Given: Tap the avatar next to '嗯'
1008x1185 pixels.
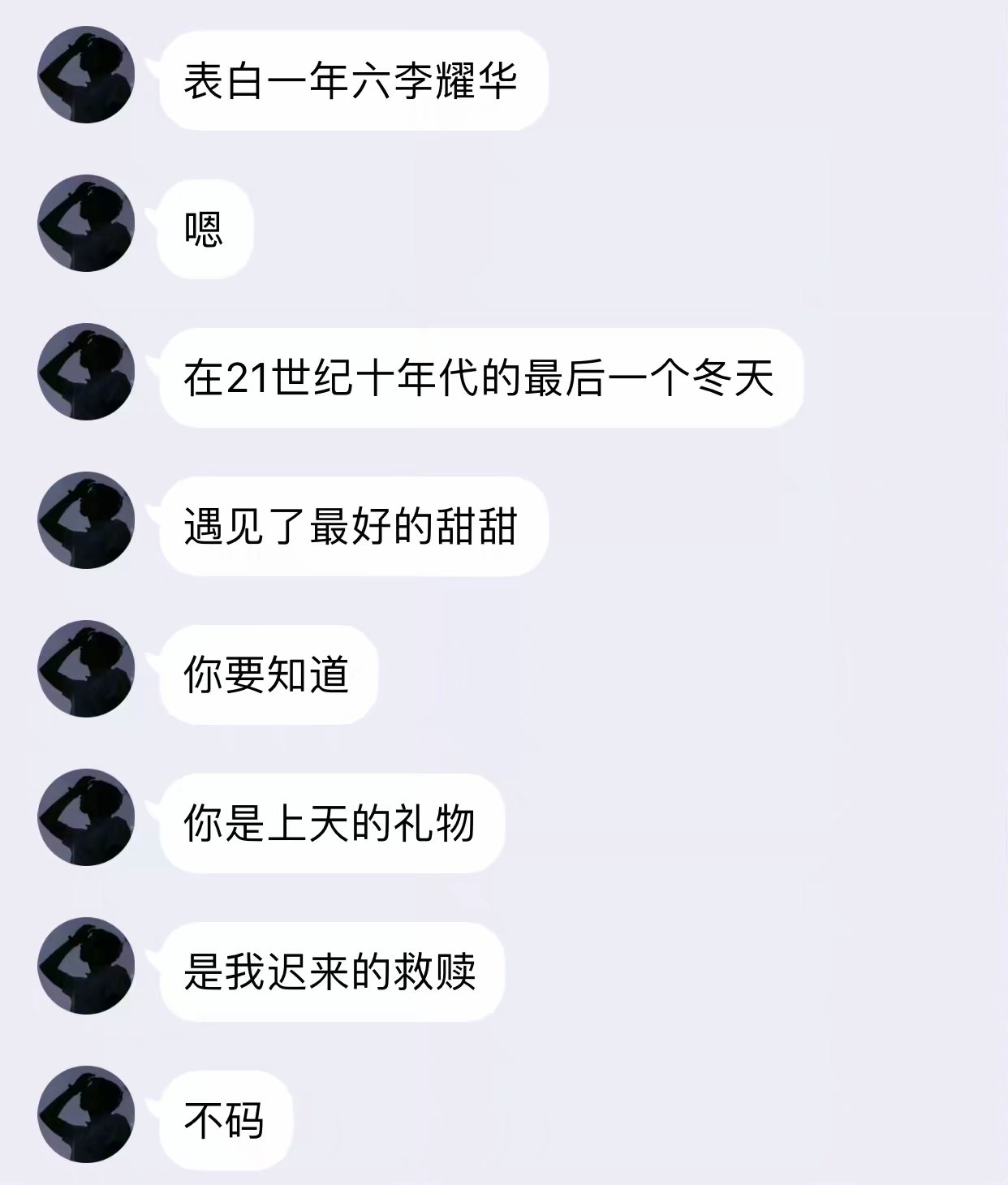Looking at the screenshot, I should (86, 224).
